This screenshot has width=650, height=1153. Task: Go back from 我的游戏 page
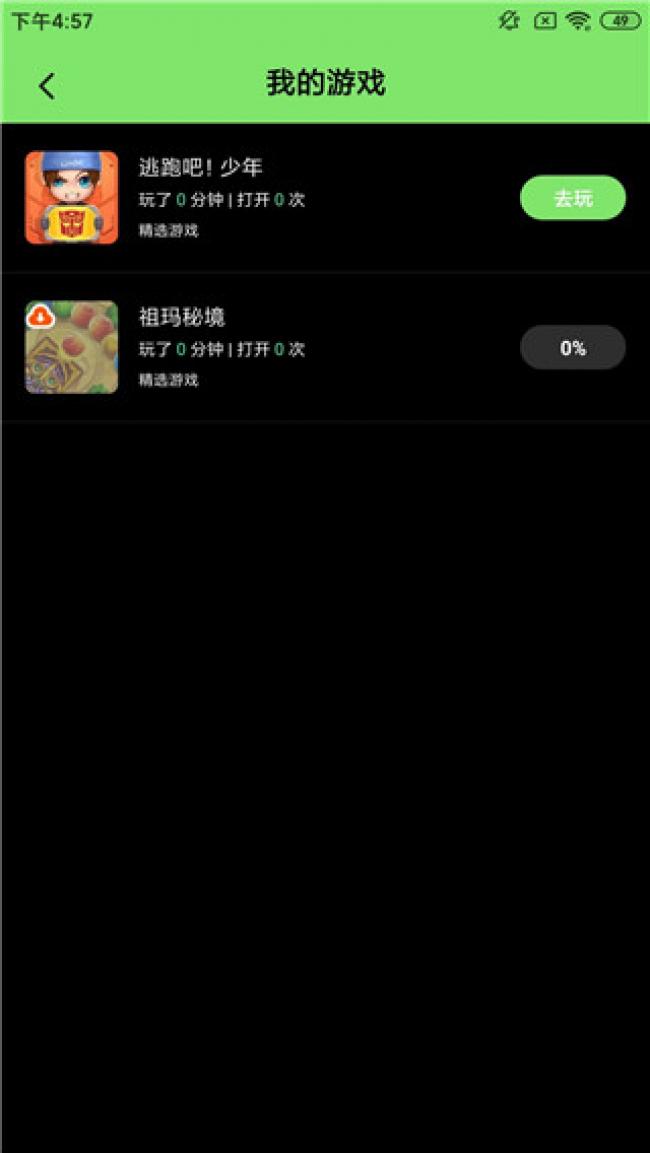click(46, 86)
